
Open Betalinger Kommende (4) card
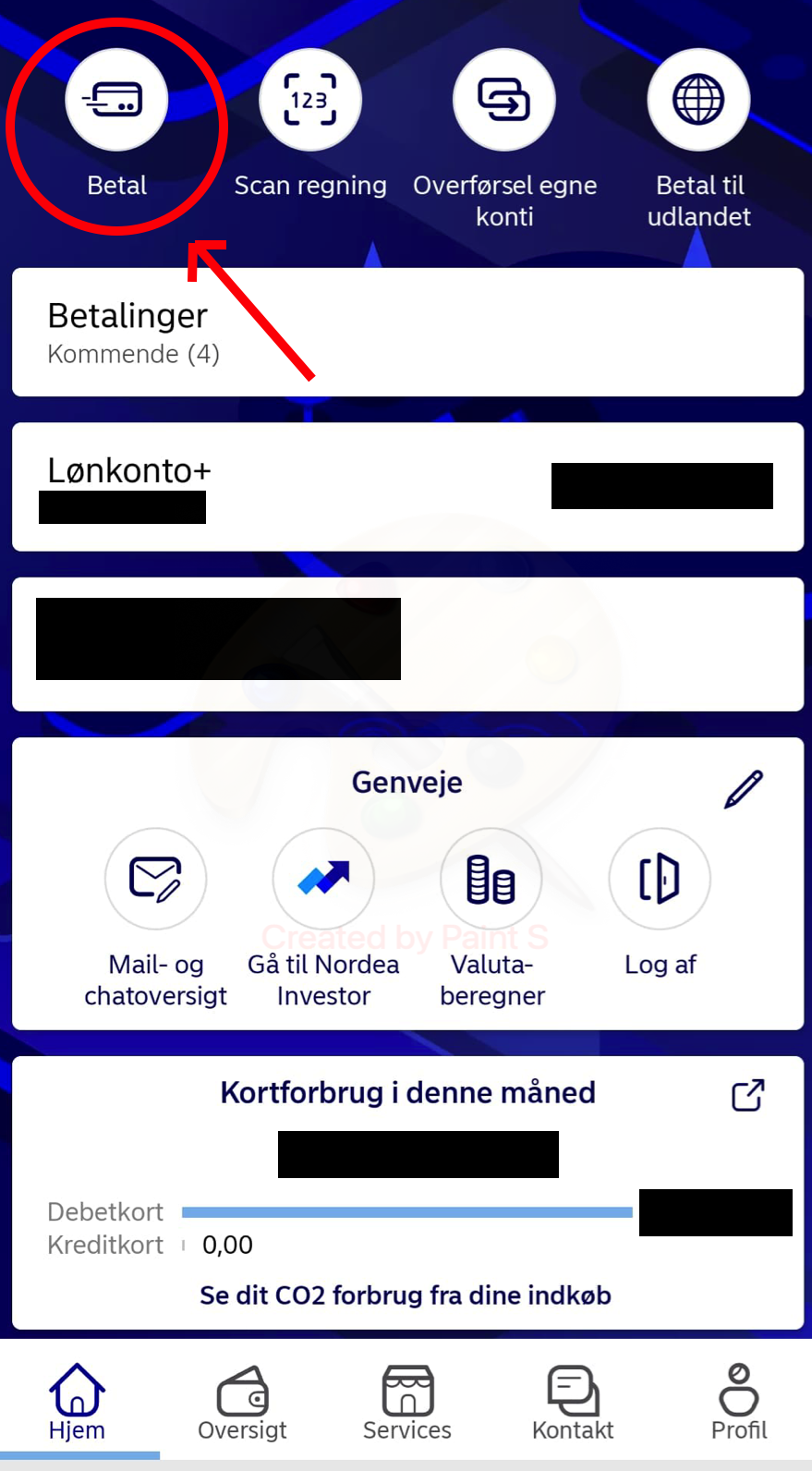[x=406, y=333]
